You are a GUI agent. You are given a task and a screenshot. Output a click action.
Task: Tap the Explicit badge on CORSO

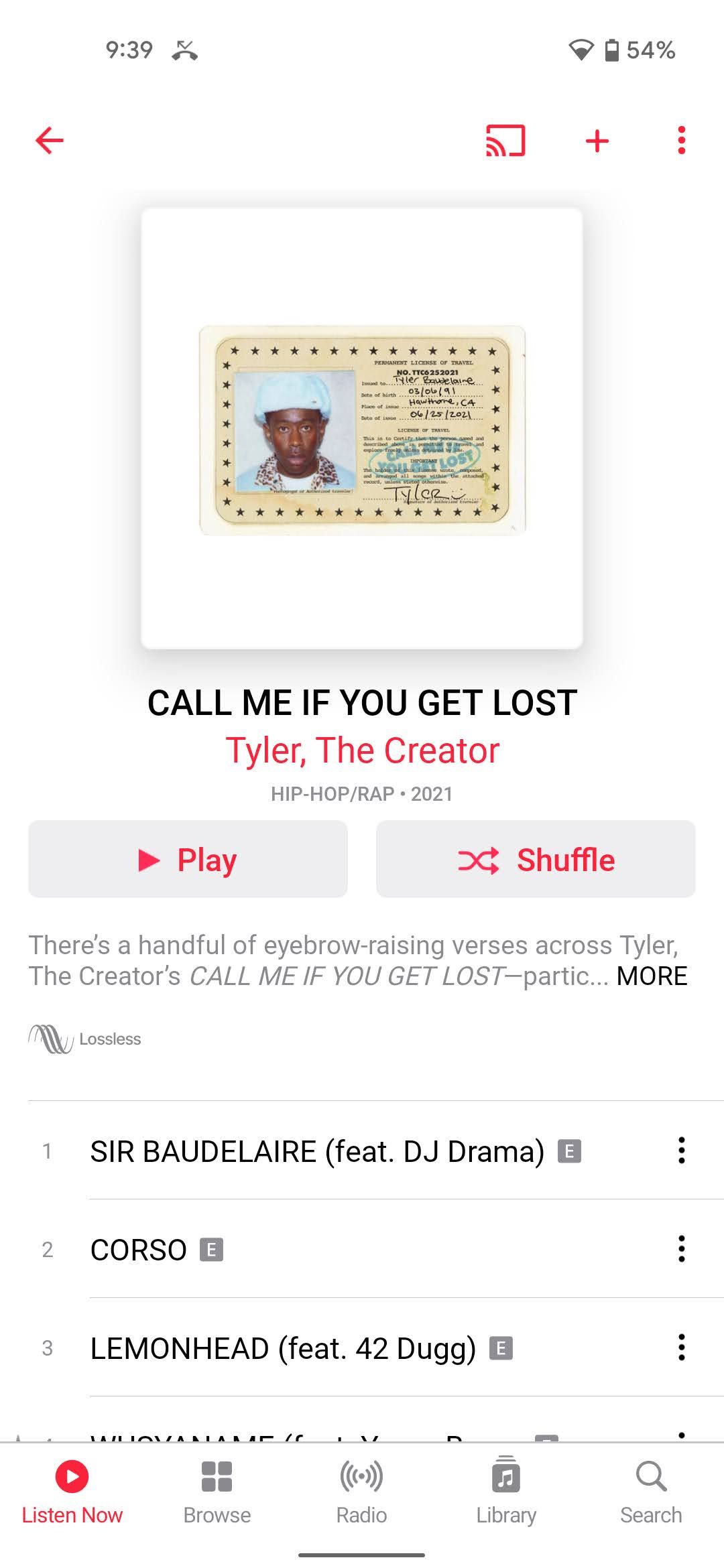pyautogui.click(x=210, y=1249)
